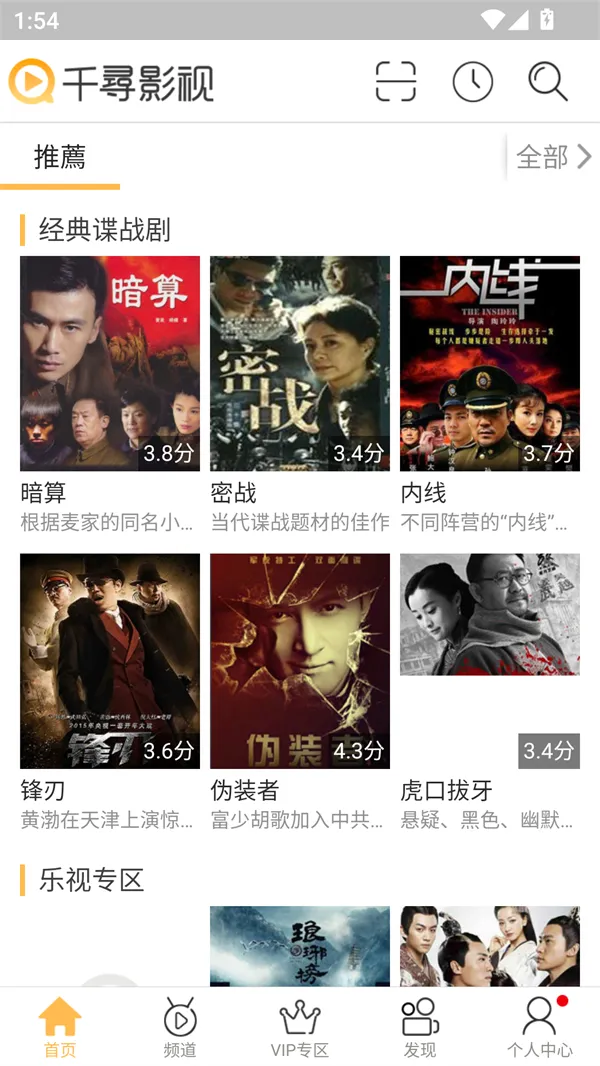Viewport: 600px width, 1066px height.
Task: Open the 虎口拔牙 drama poster
Action: (x=490, y=661)
